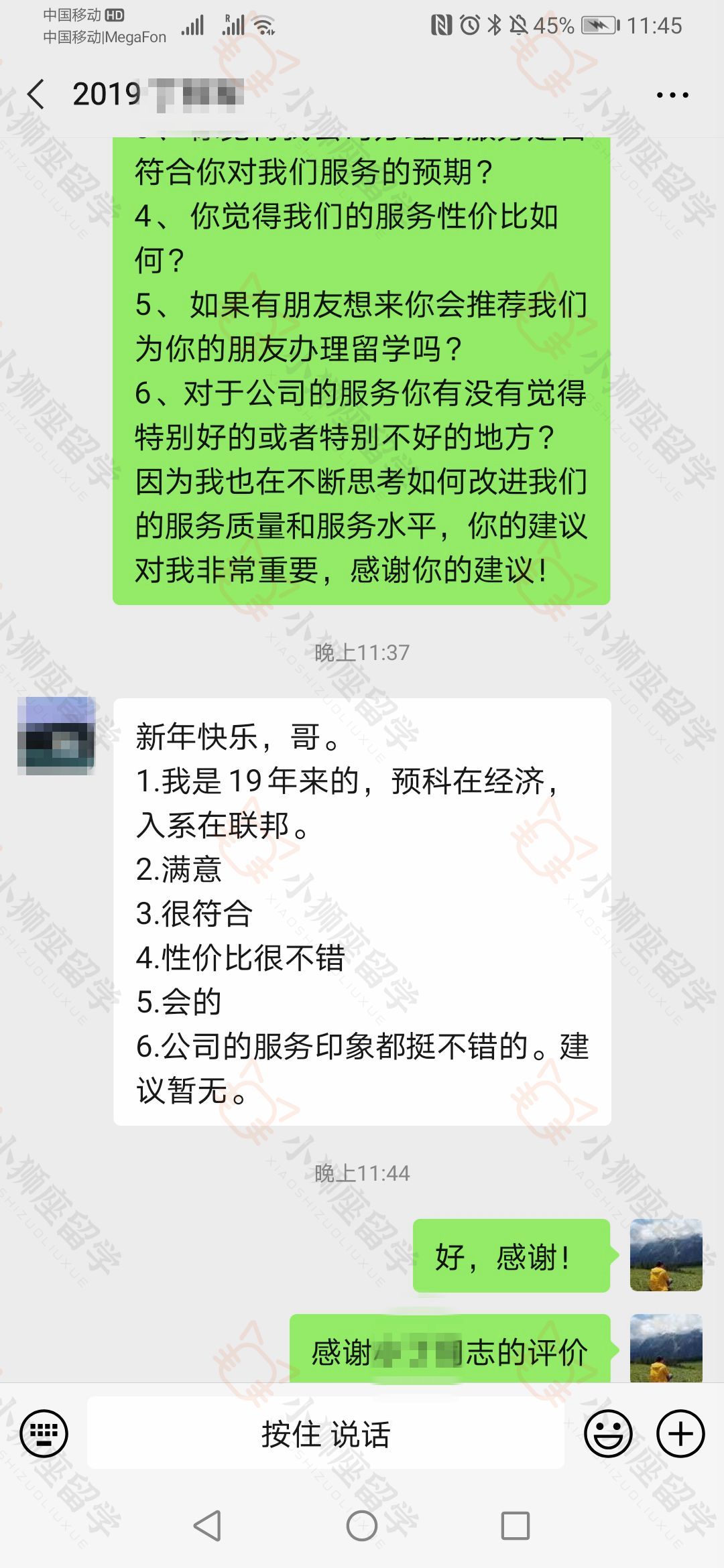Screen dimensions: 724x1568
Task: Tap the system home button
Action: [362, 1526]
